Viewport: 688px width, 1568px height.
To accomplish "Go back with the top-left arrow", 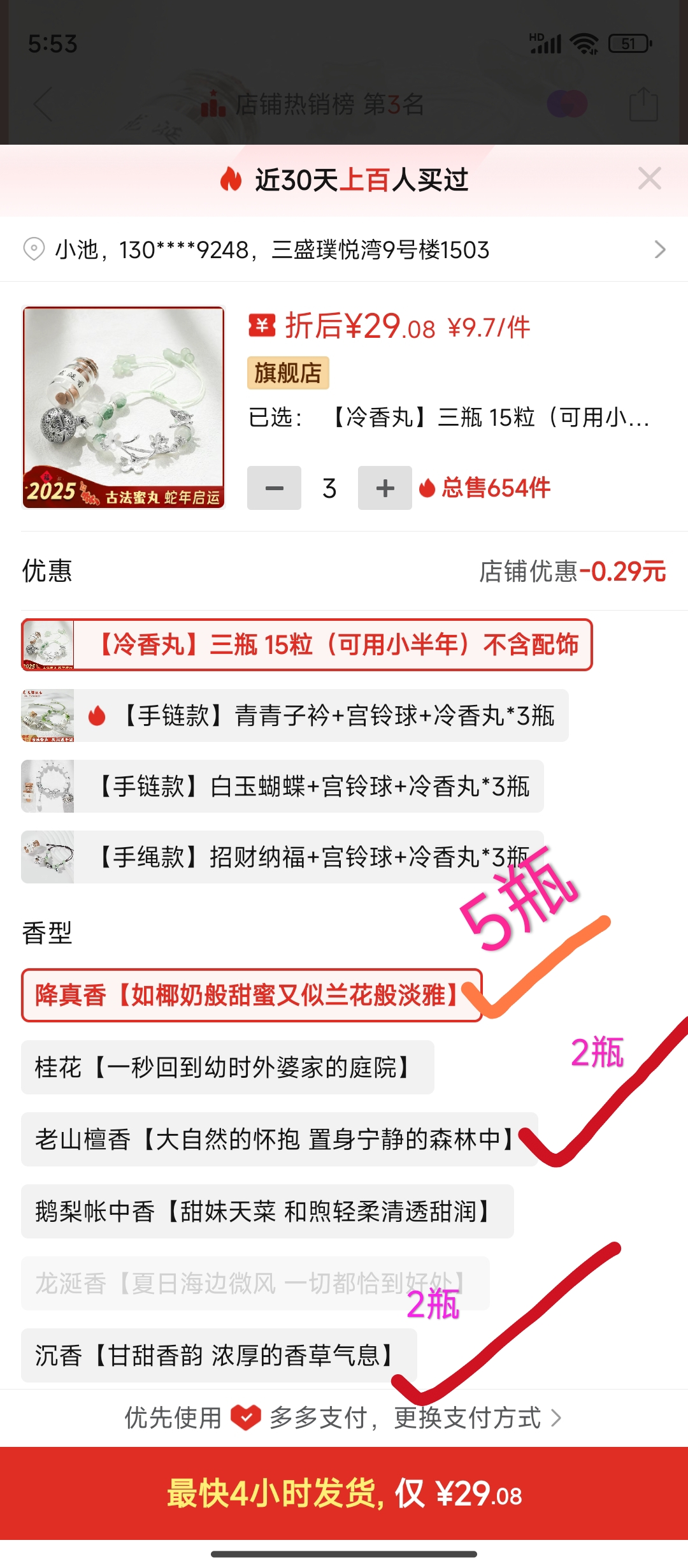I will 43,104.
